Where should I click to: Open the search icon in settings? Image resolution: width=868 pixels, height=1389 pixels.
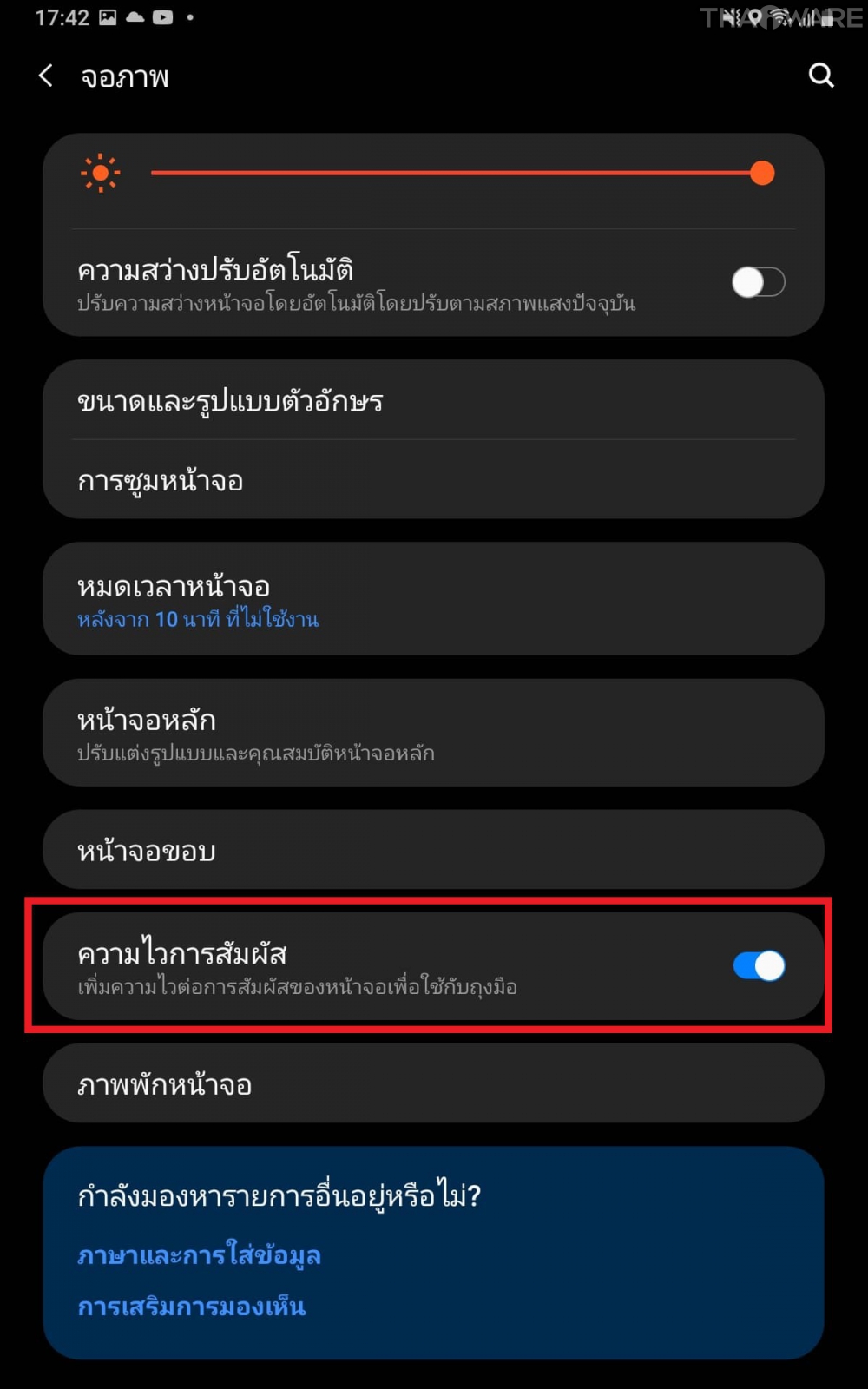(821, 76)
